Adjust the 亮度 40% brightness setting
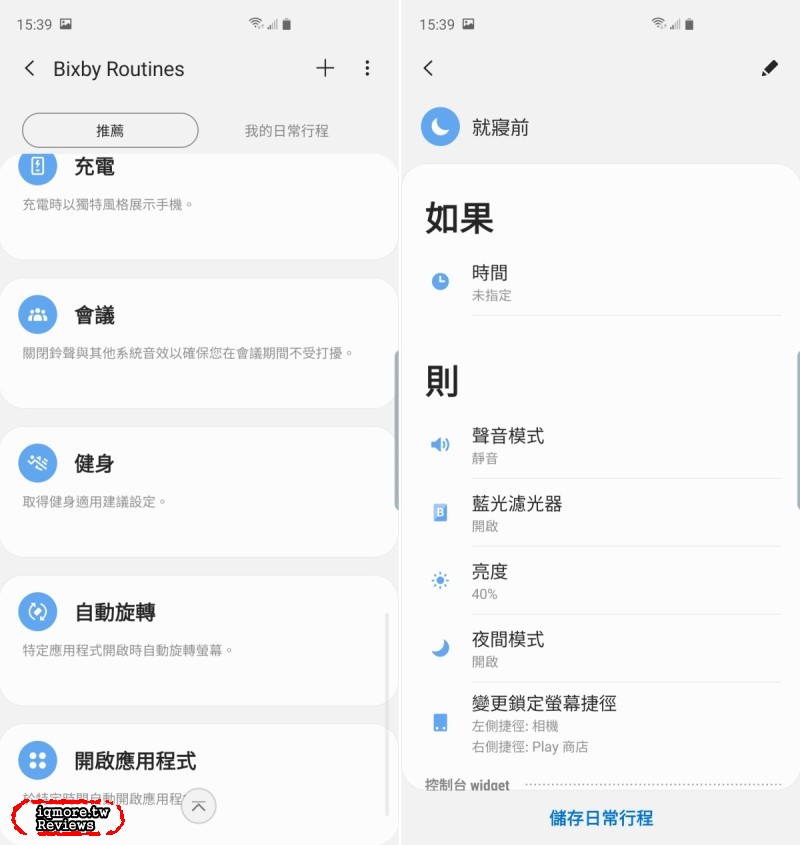The image size is (800, 845). [440, 580]
